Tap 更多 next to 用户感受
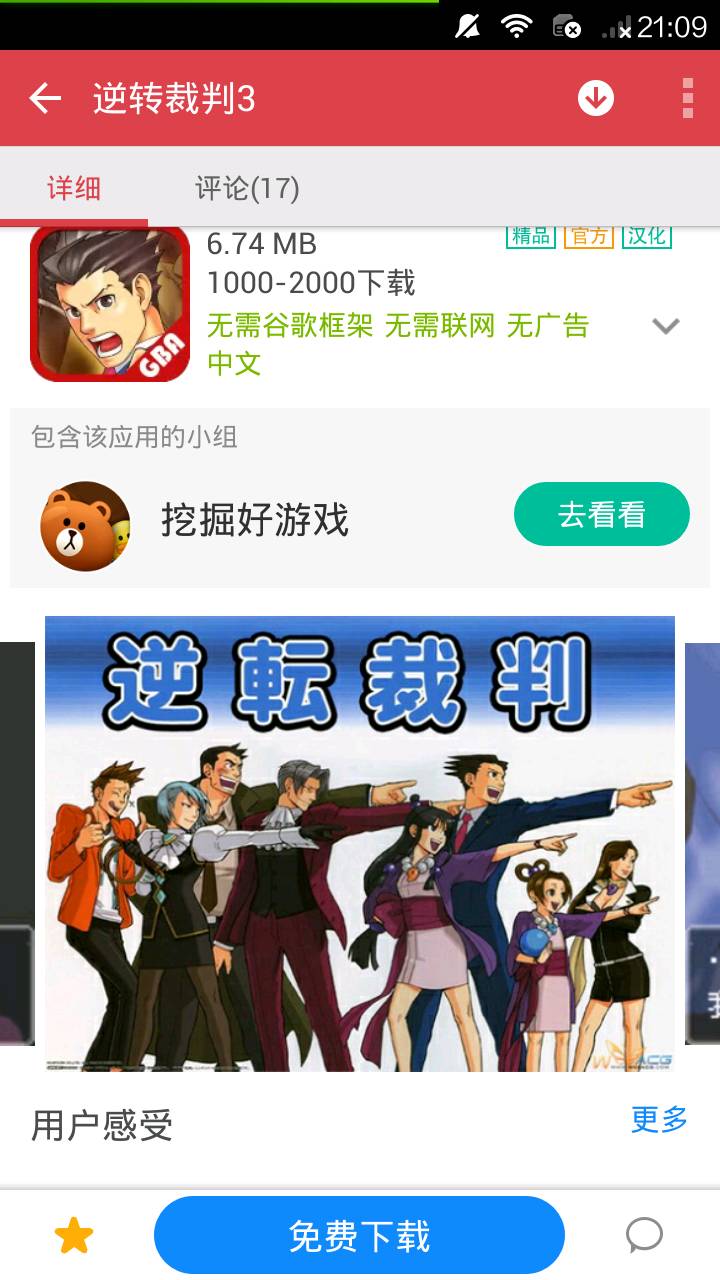The height and width of the screenshot is (1280, 720). point(659,1120)
